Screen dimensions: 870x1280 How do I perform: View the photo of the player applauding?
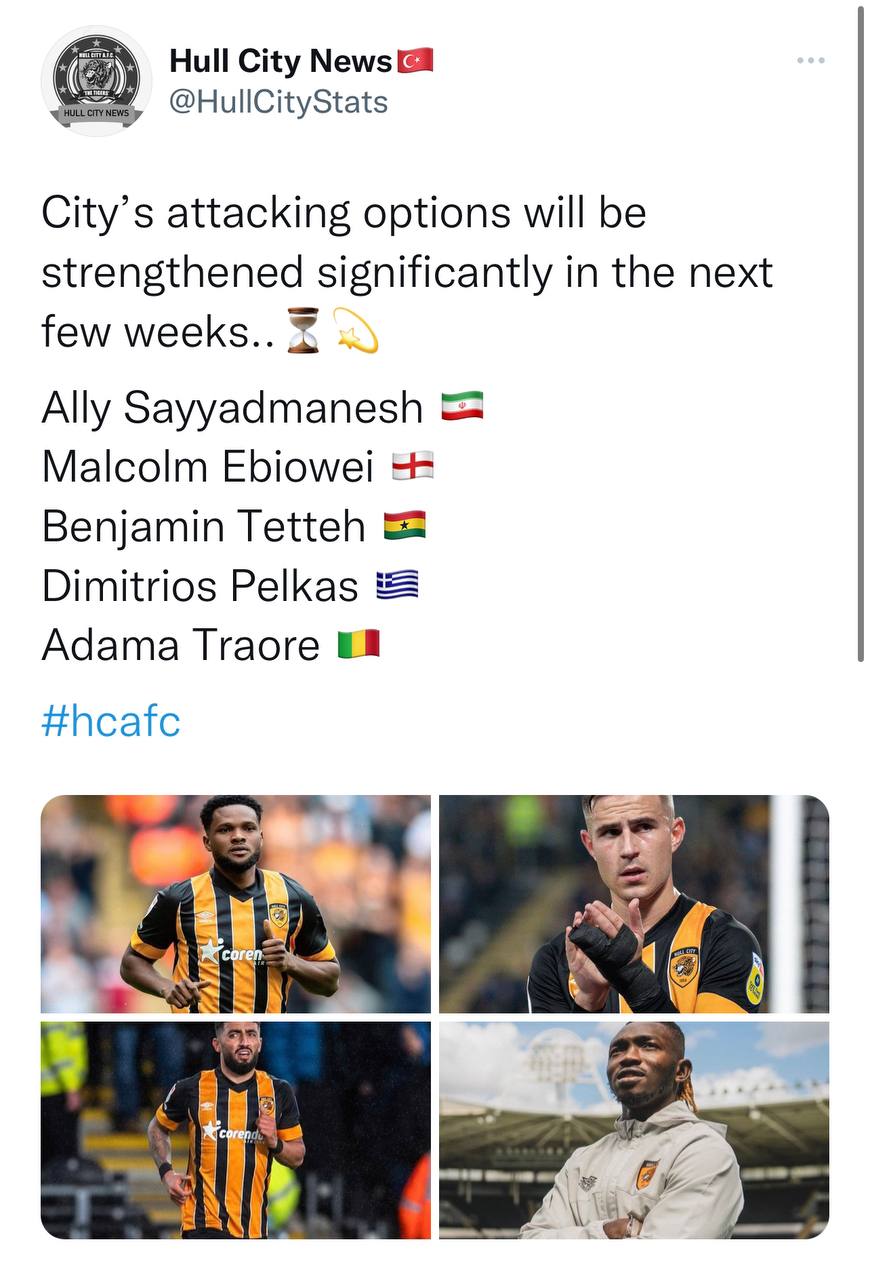click(634, 904)
